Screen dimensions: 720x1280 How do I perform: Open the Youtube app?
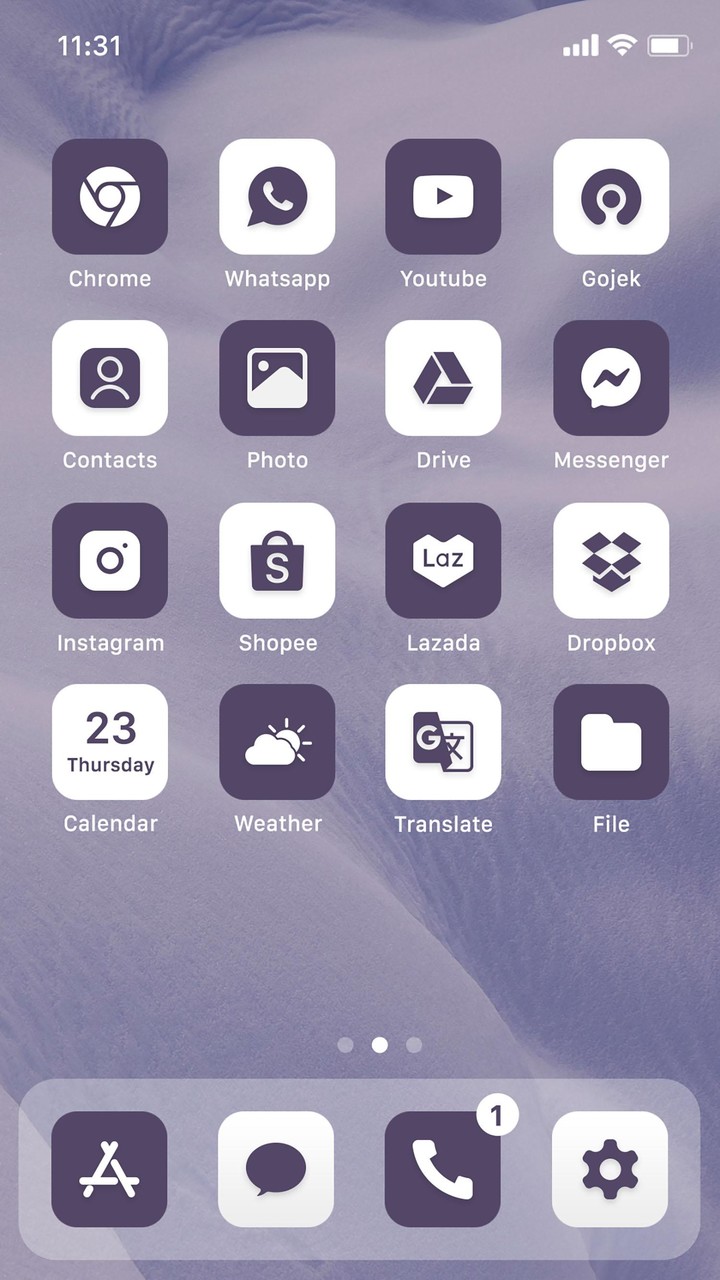(x=443, y=196)
